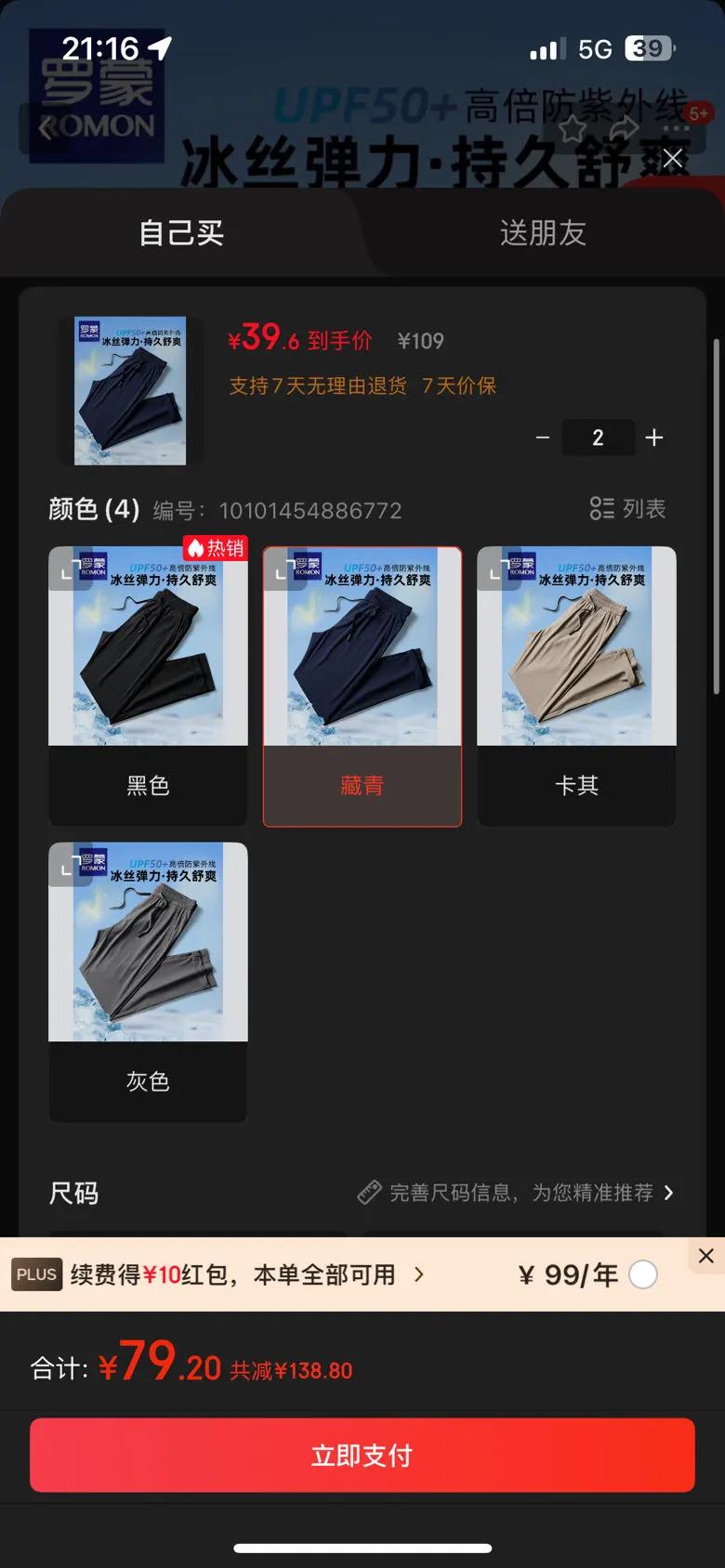725x1568 pixels.
Task: Dismiss the PLUS renewal banner
Action: [x=705, y=1256]
